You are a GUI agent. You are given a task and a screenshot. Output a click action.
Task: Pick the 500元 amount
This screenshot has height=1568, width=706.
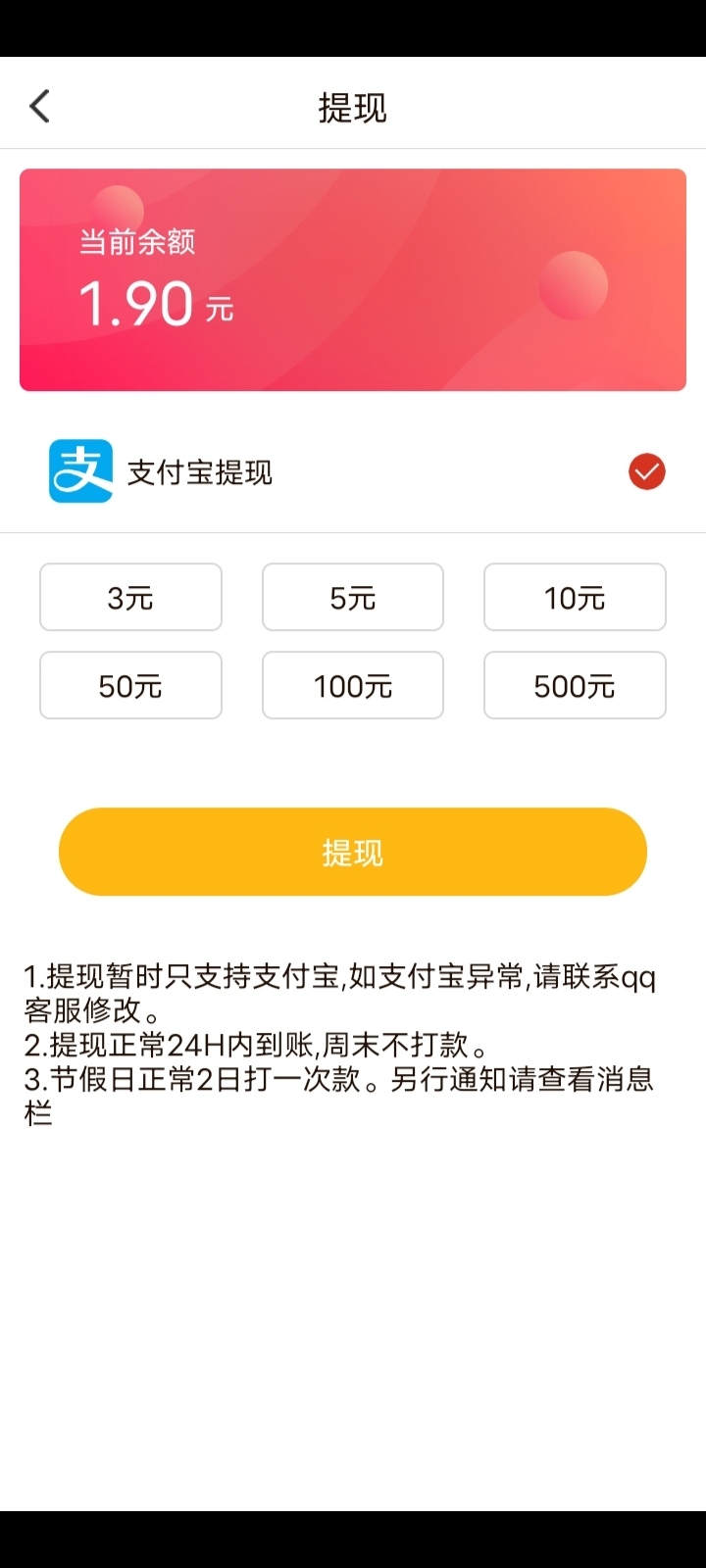pyautogui.click(x=575, y=685)
